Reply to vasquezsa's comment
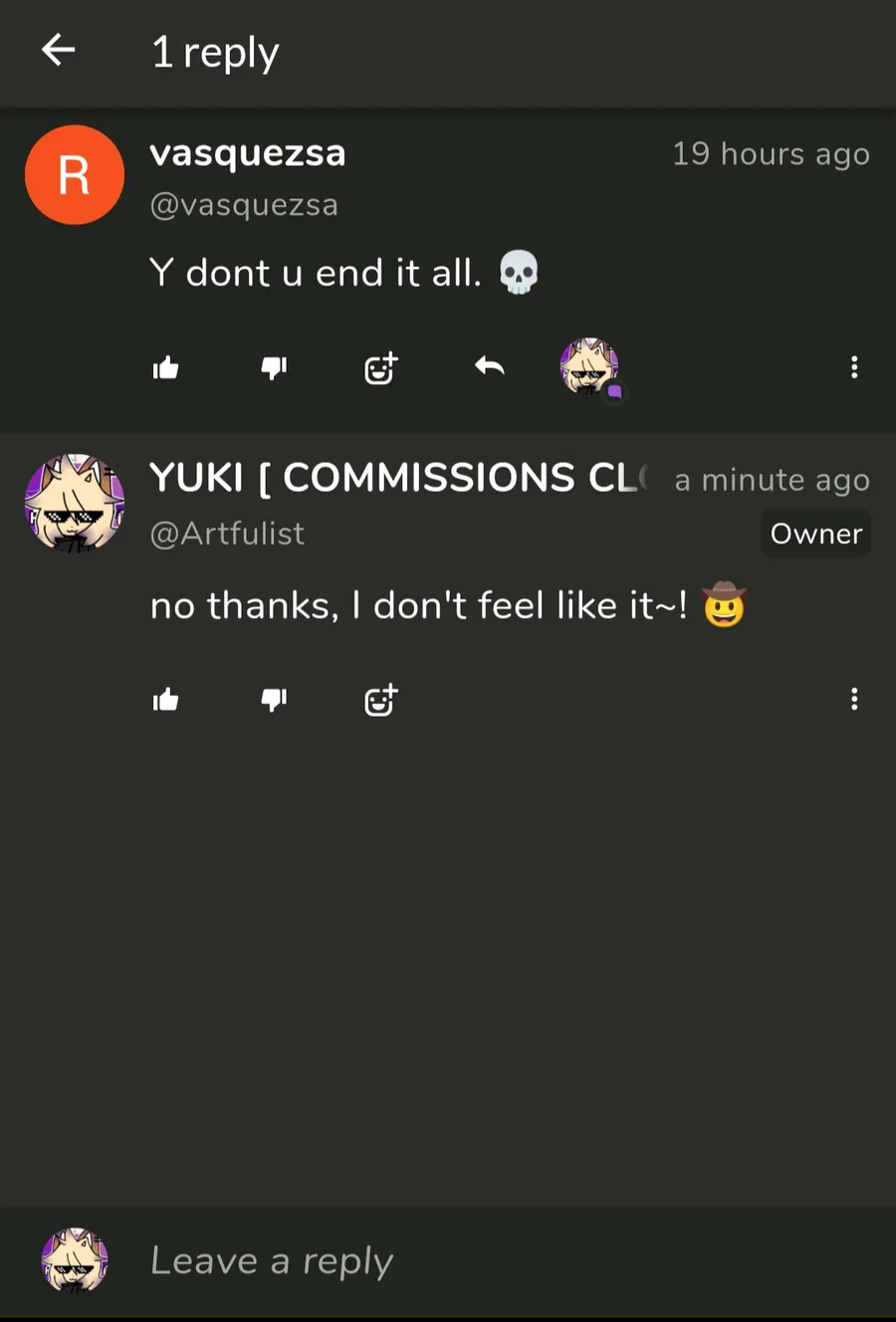 [489, 367]
